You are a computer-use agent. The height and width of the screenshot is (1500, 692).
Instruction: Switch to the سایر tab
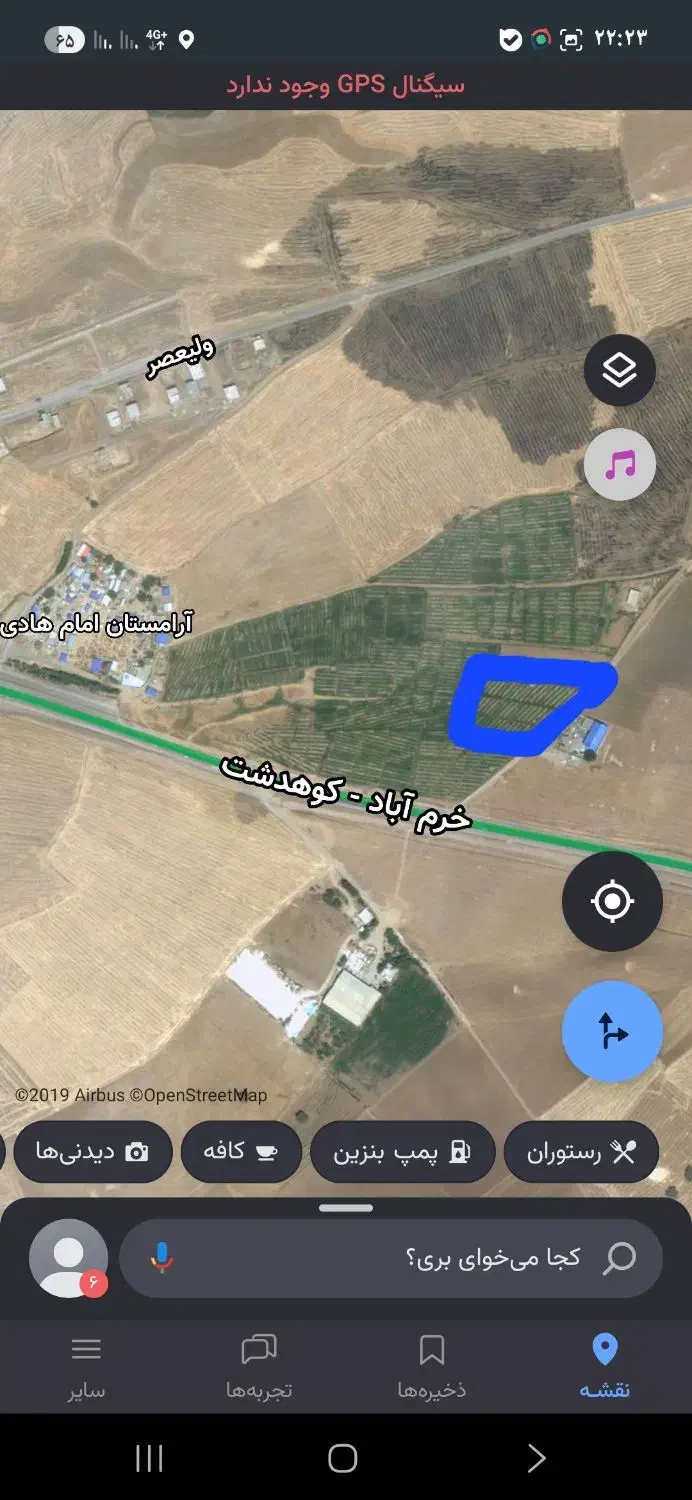87,1366
